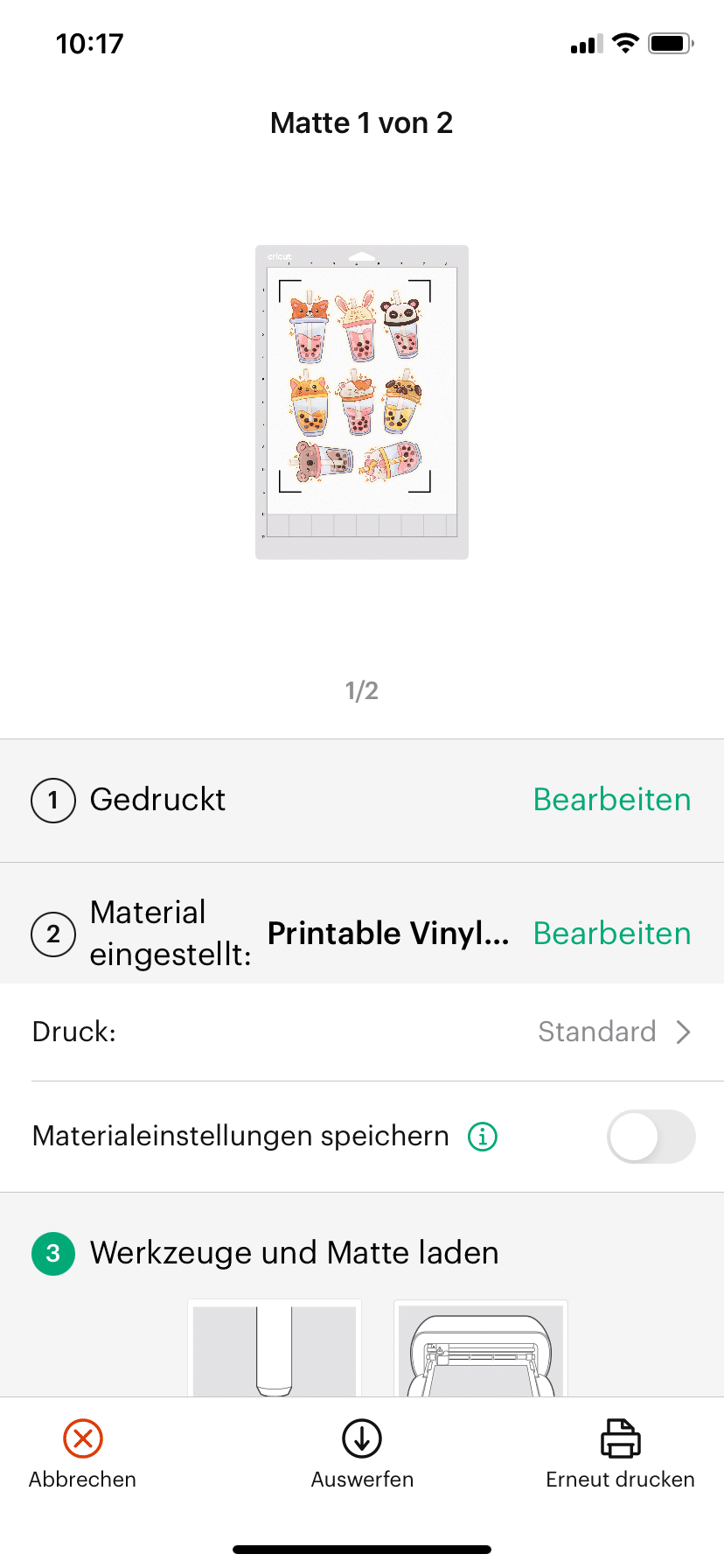This screenshot has width=724, height=1568.
Task: Enable Materialeinstellungen speichern switch
Action: click(x=651, y=1137)
